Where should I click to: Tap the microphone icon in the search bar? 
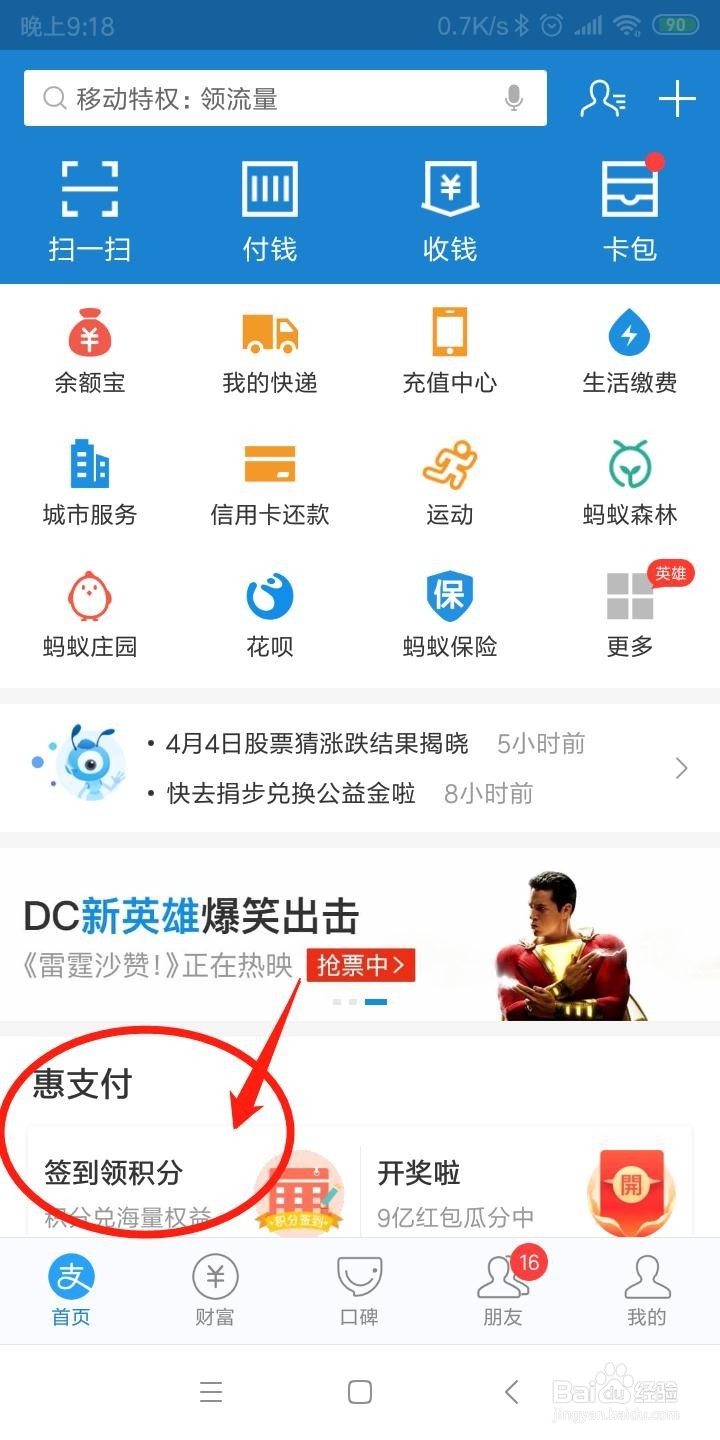(x=513, y=97)
